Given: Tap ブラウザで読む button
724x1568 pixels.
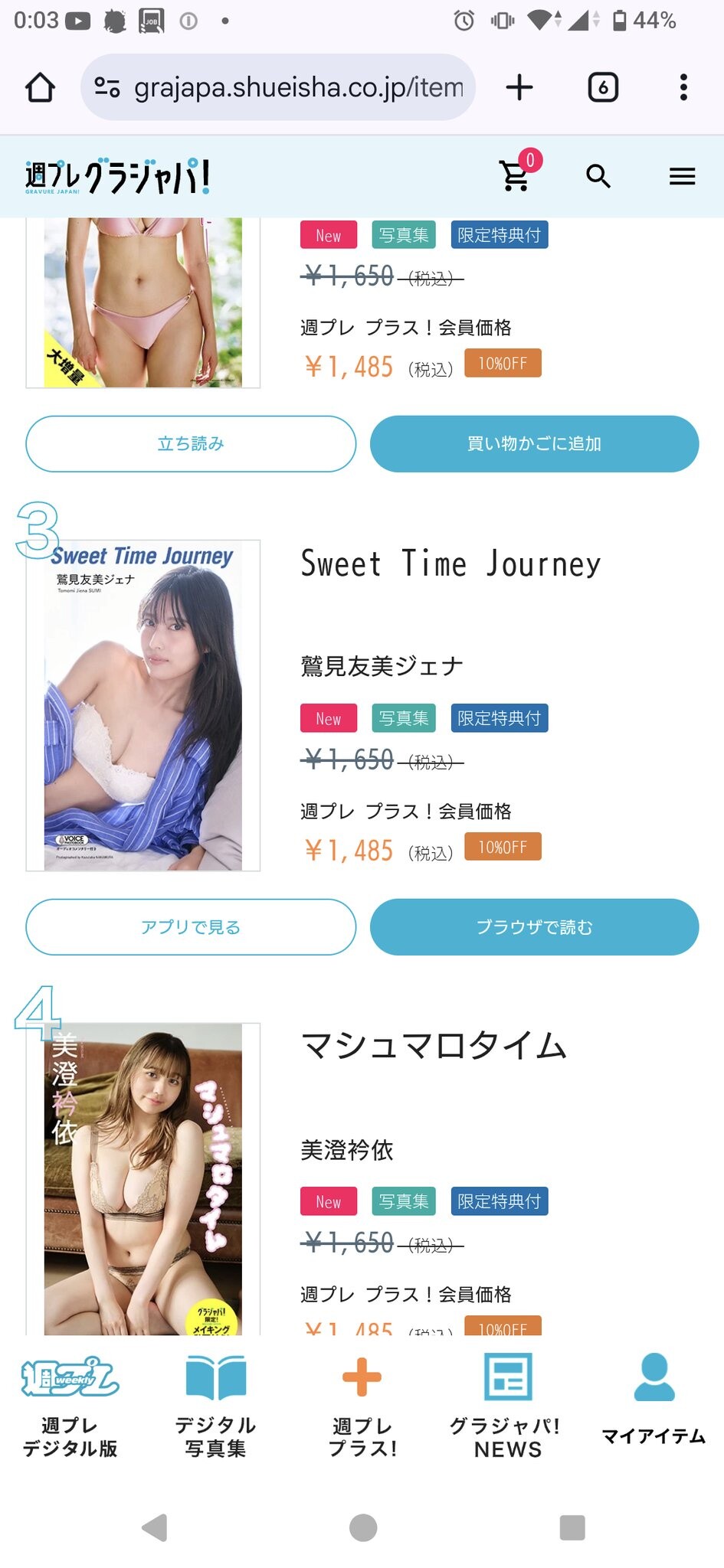Looking at the screenshot, I should pos(534,926).
